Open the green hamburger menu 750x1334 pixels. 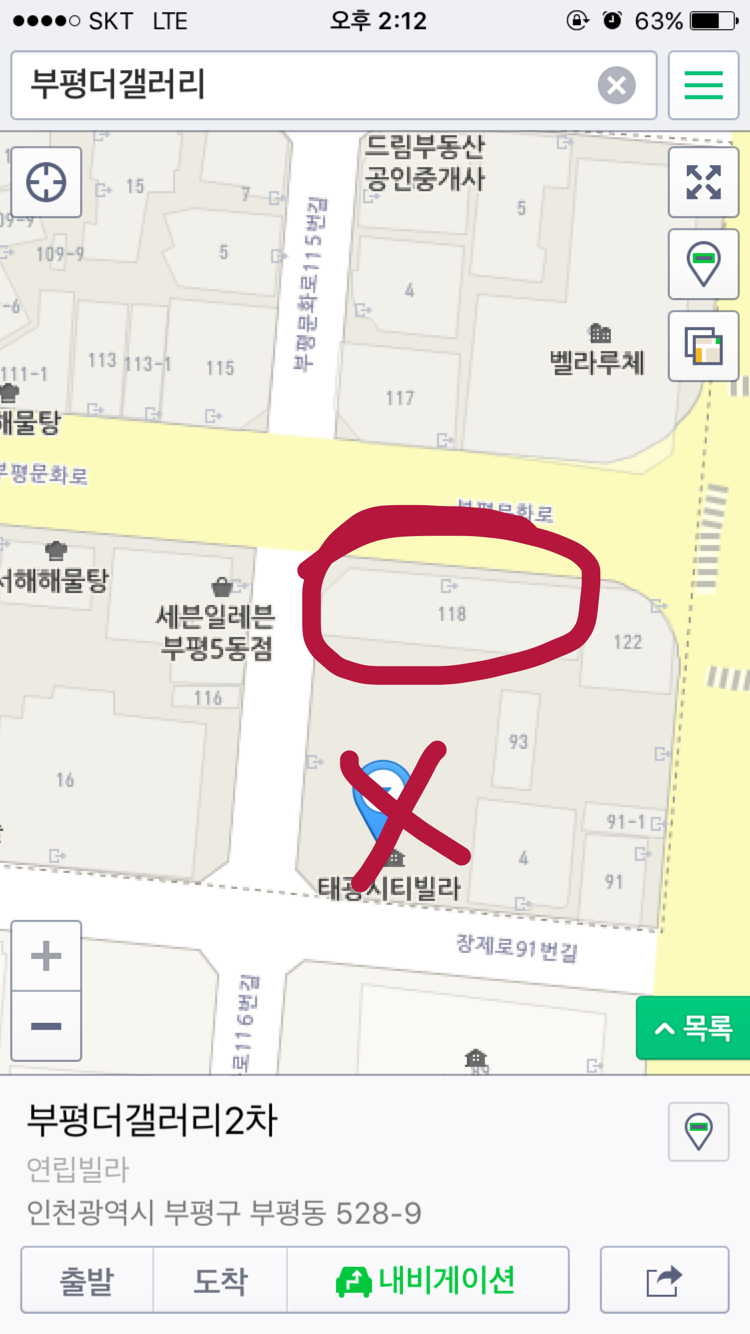(x=703, y=85)
